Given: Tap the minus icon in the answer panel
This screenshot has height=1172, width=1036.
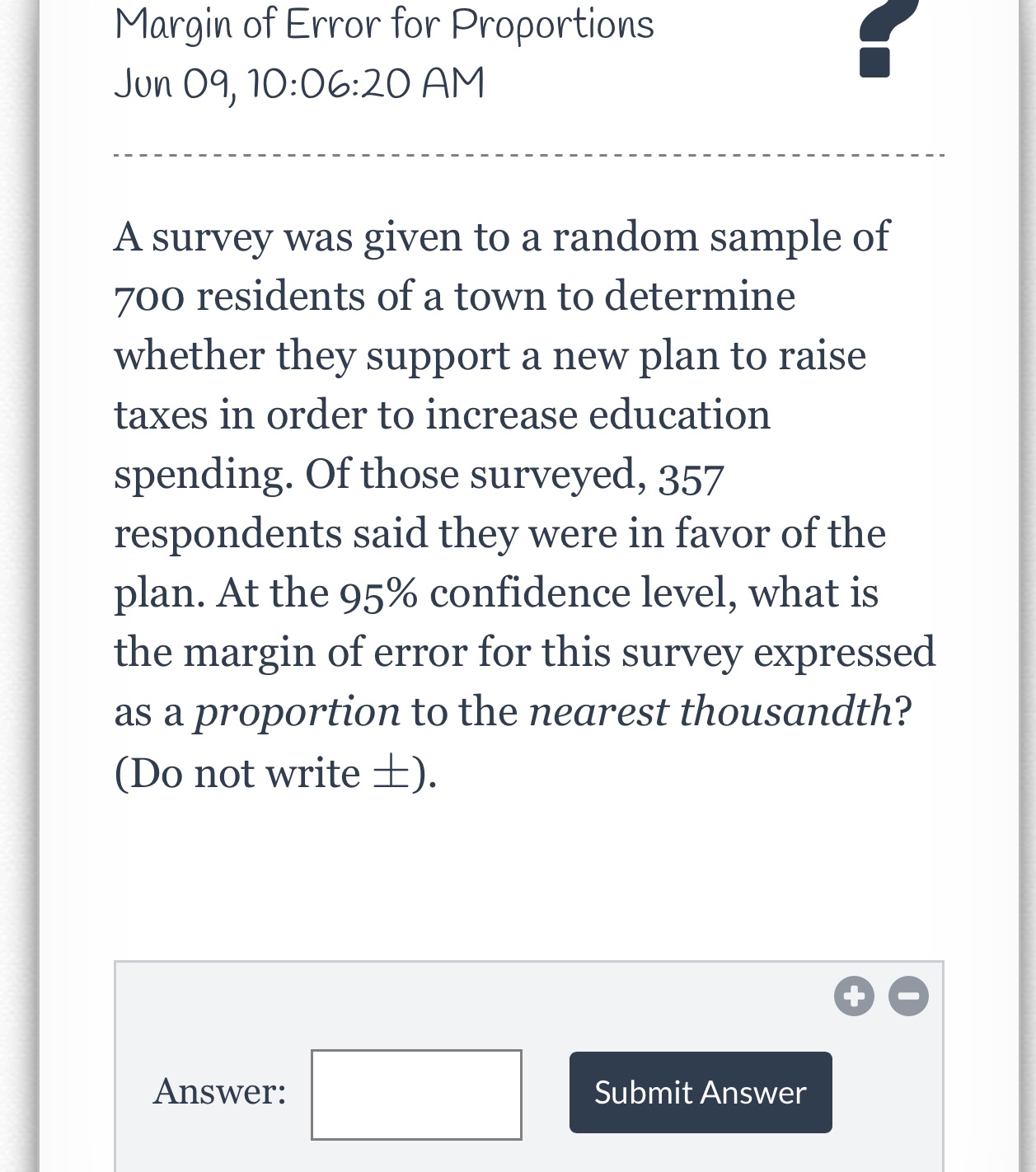Looking at the screenshot, I should tap(908, 996).
